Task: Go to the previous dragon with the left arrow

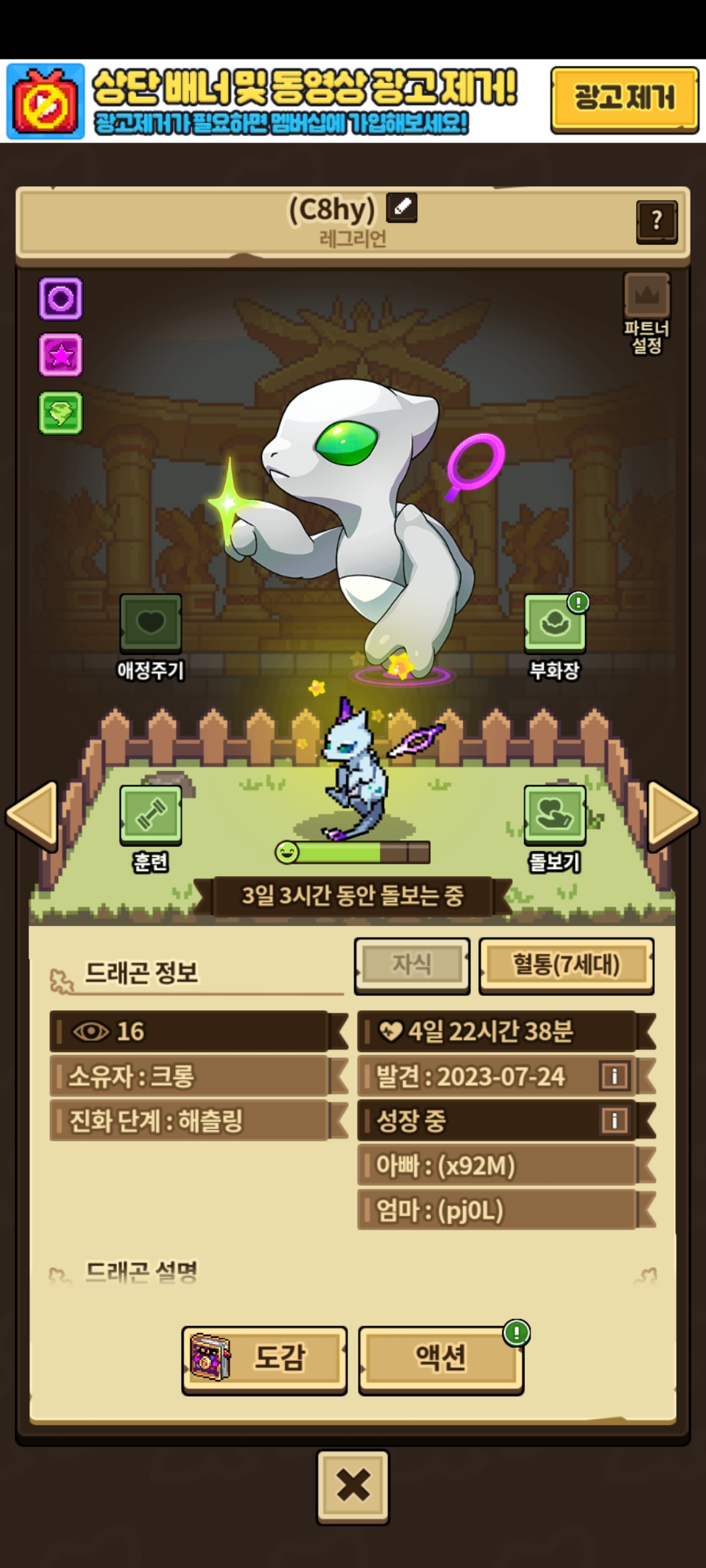Action: [x=33, y=815]
